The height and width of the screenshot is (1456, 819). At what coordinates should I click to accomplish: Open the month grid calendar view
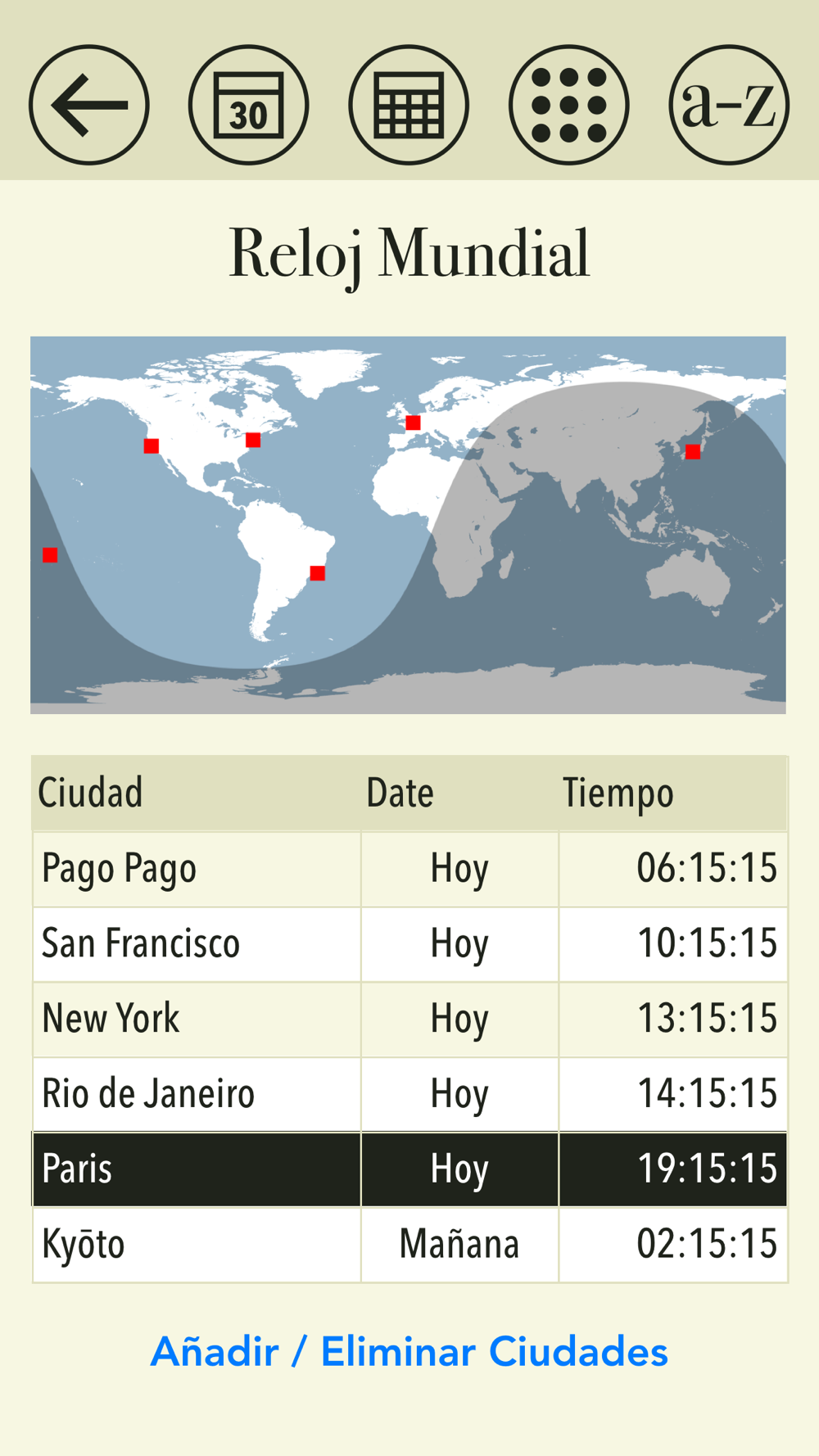409,105
